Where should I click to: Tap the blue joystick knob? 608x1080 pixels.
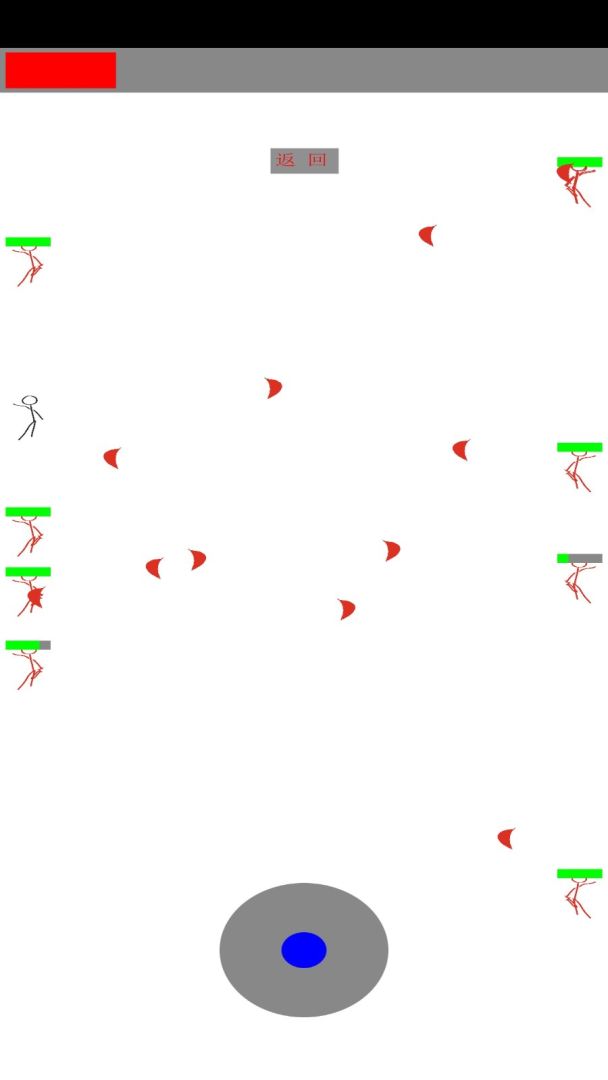pyautogui.click(x=304, y=950)
